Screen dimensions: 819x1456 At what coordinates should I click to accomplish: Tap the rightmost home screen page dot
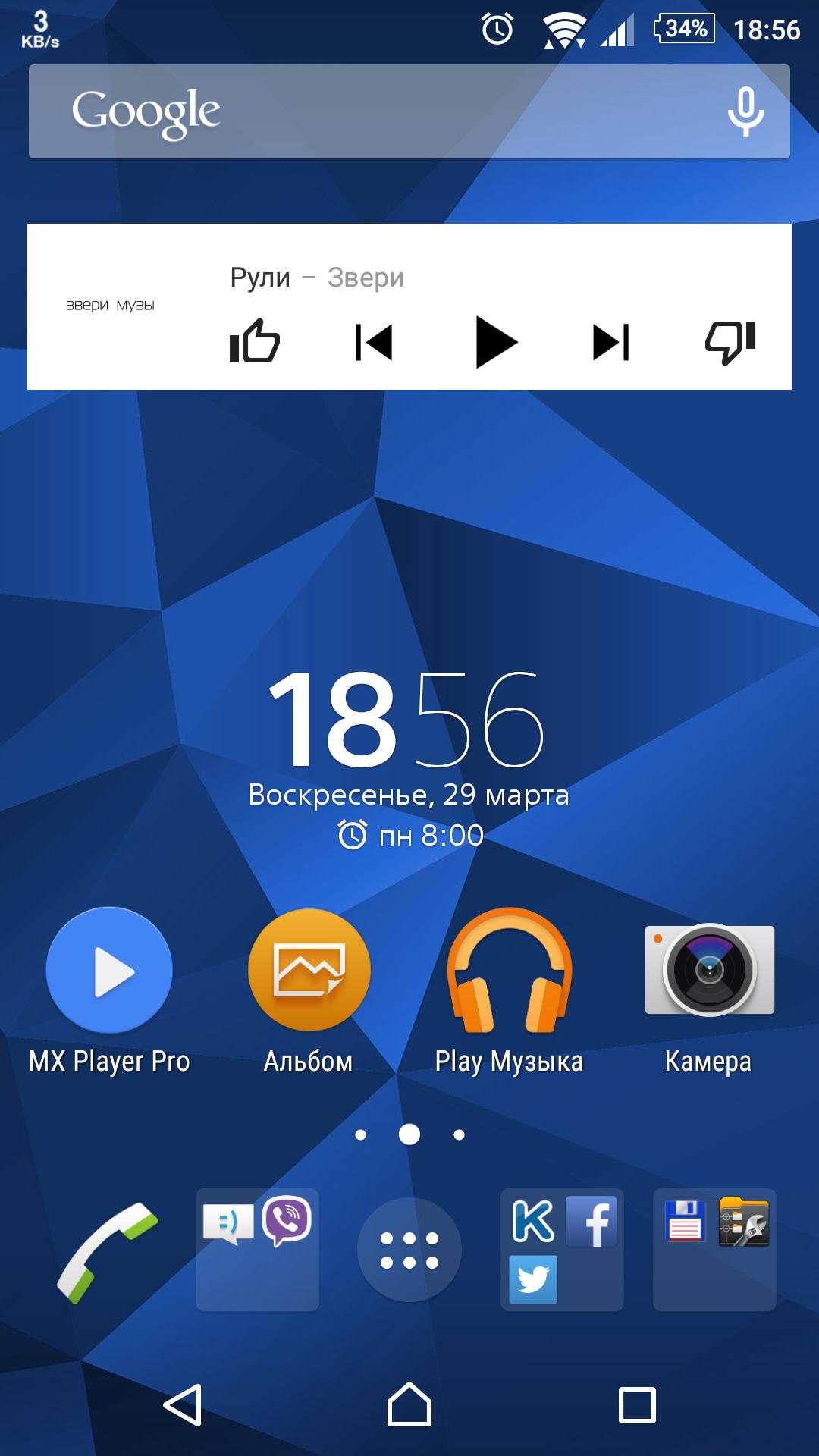pyautogui.click(x=458, y=1134)
